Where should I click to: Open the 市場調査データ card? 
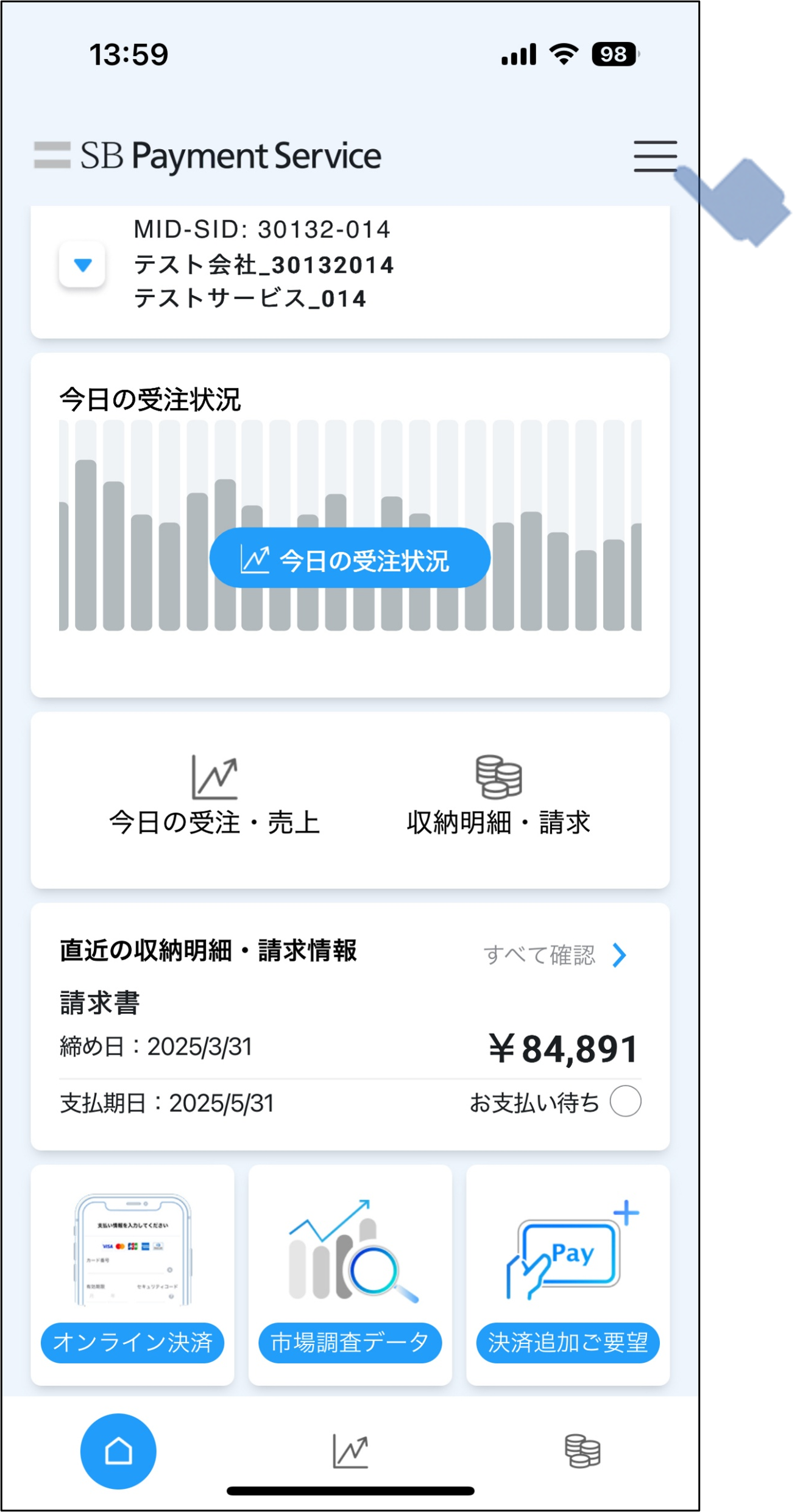pos(350,1275)
